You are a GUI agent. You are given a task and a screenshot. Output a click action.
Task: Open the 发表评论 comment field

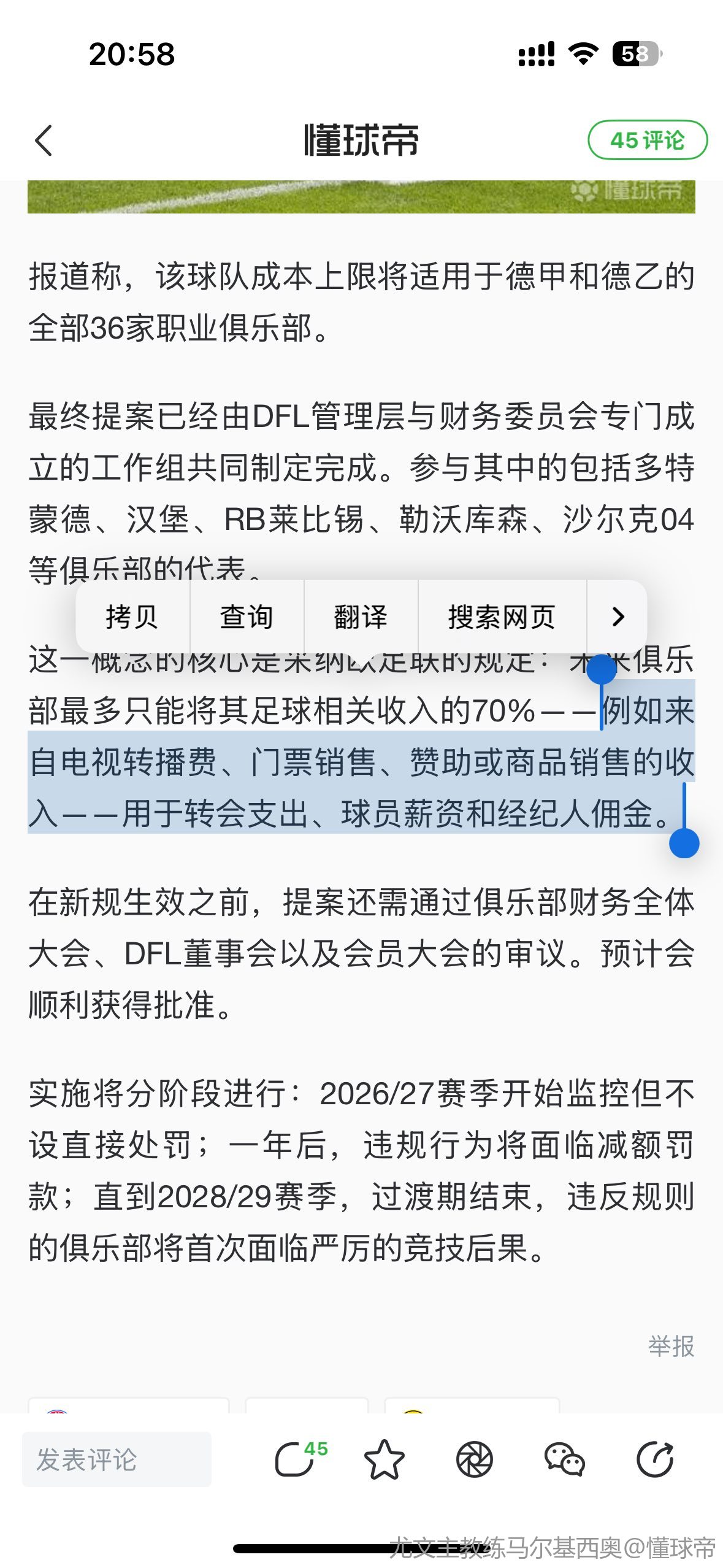[x=117, y=1459]
